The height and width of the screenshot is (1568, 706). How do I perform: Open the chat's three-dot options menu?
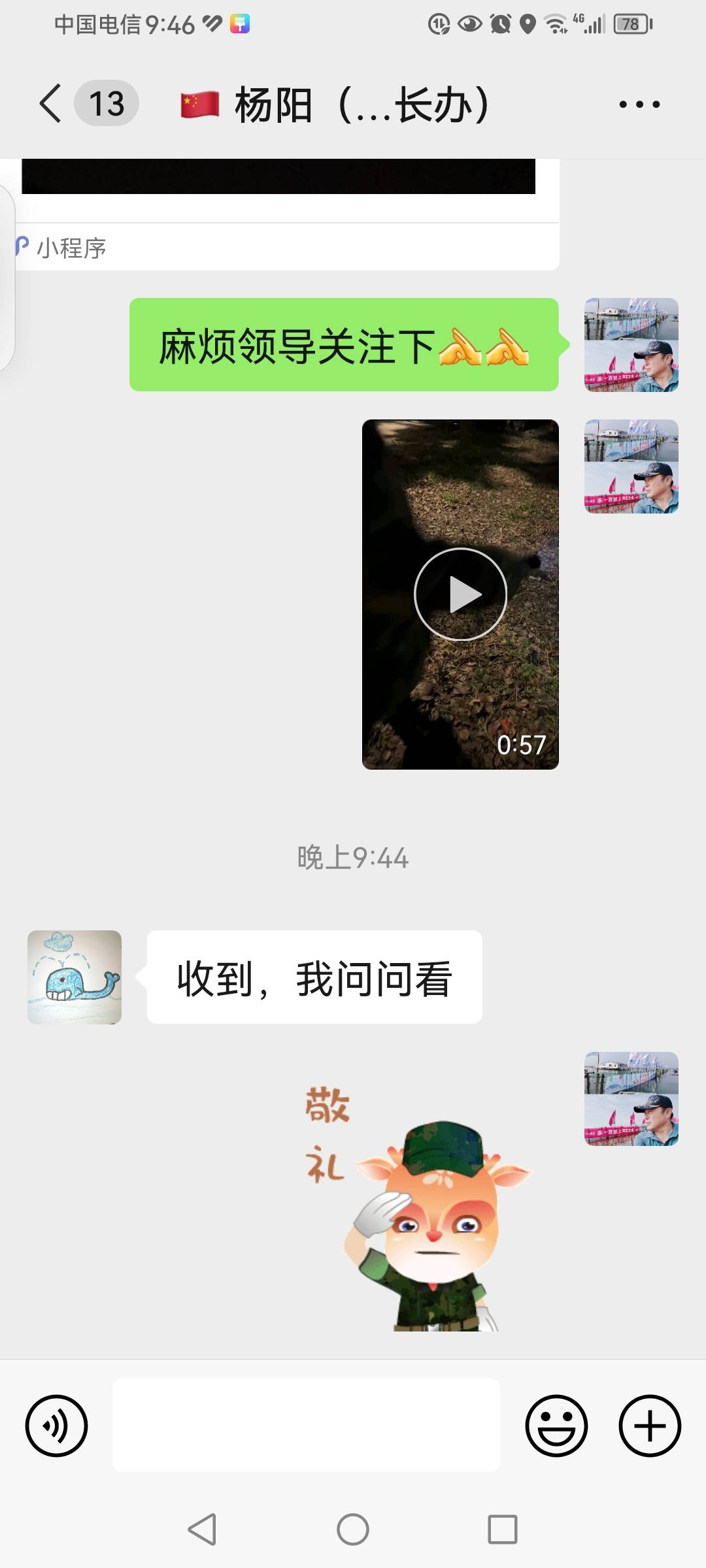(x=639, y=104)
